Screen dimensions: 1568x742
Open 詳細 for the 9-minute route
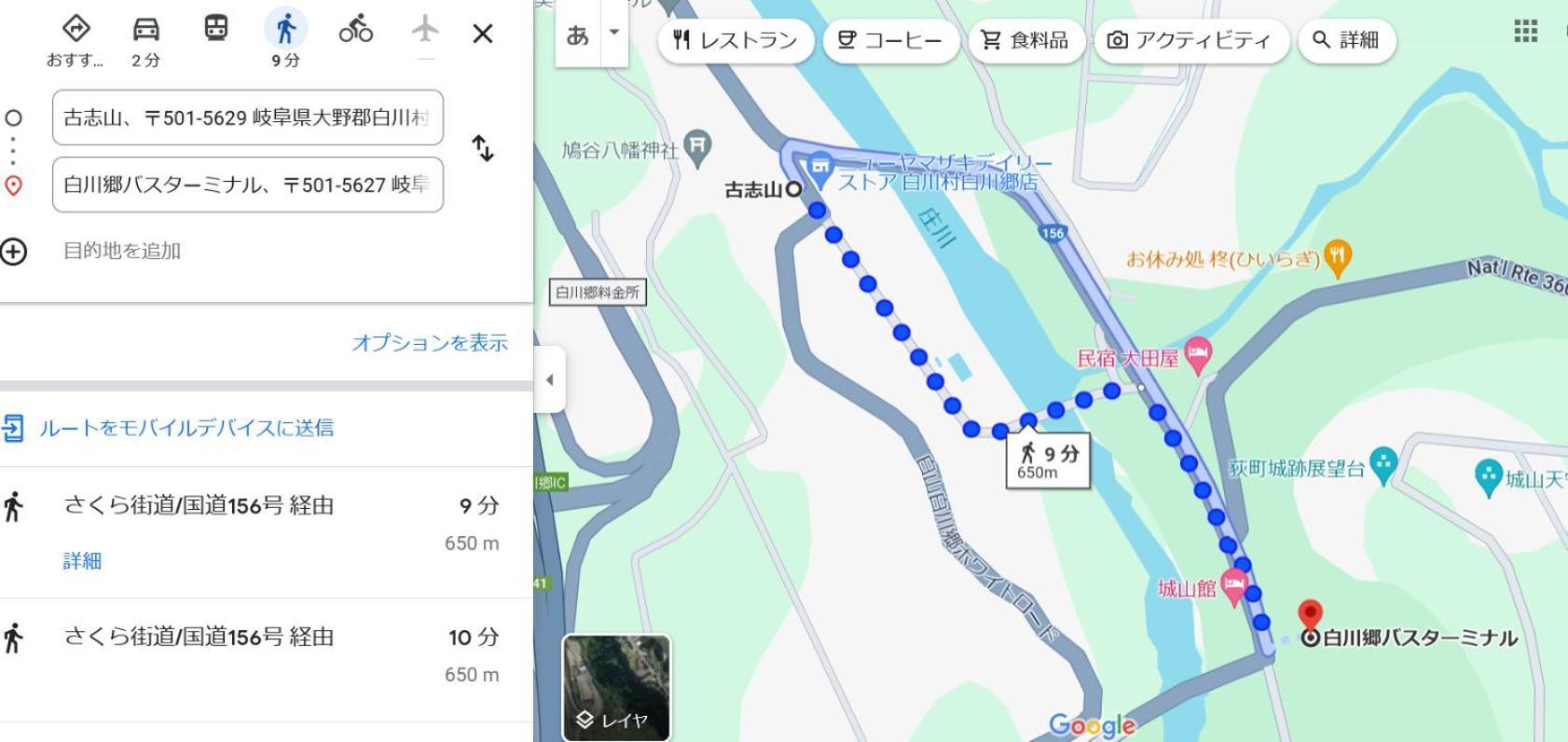pyautogui.click(x=82, y=560)
